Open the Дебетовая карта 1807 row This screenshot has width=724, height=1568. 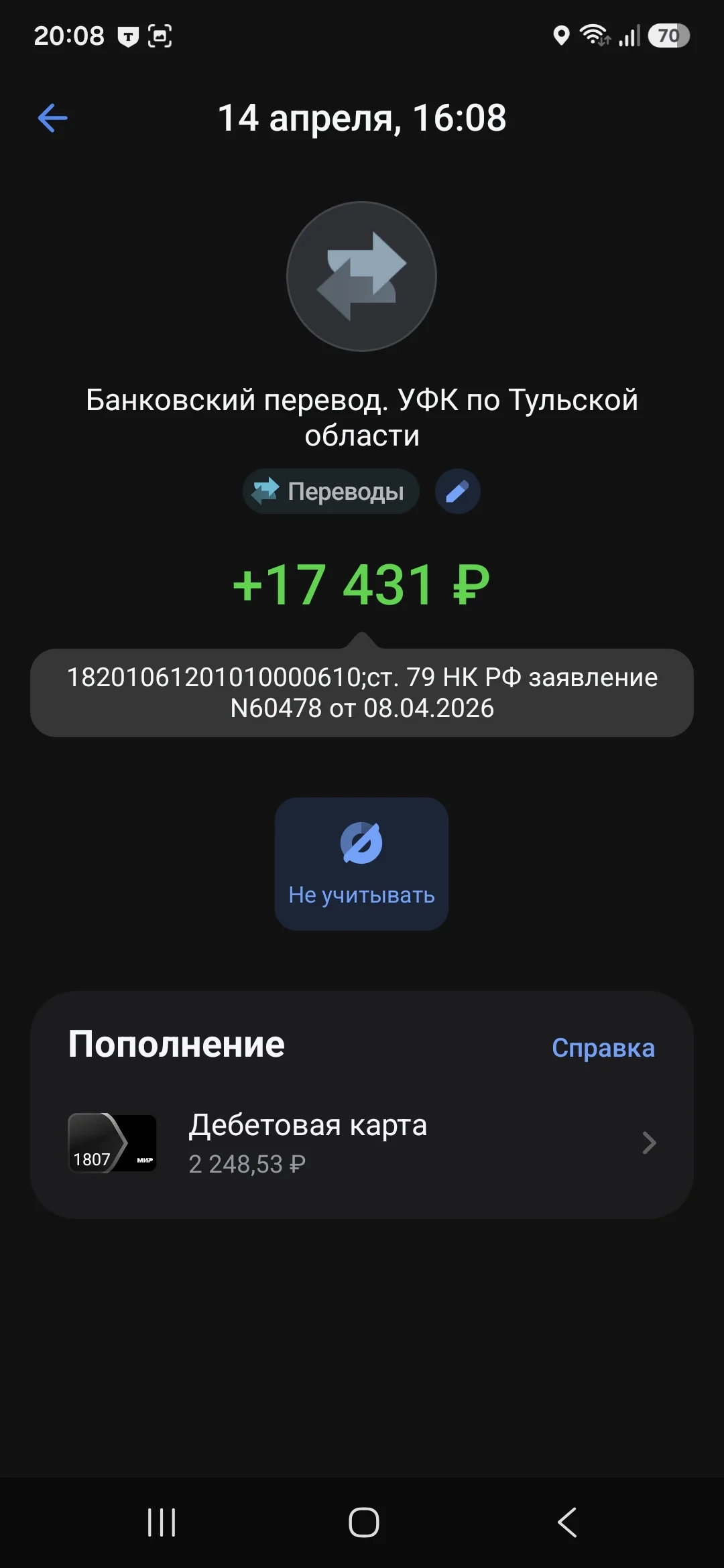[362, 1143]
